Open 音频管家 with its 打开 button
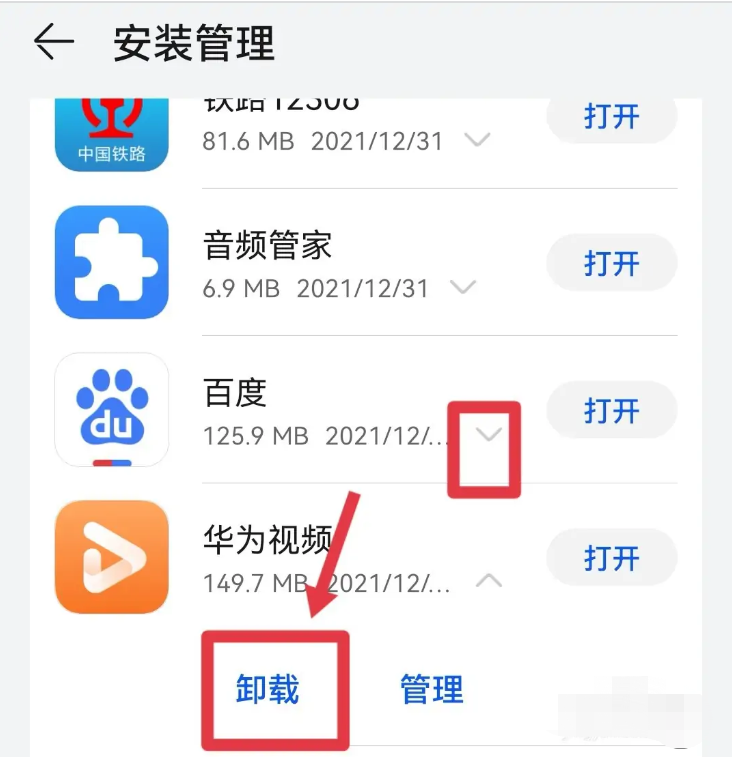Image resolution: width=732 pixels, height=757 pixels. [x=611, y=263]
